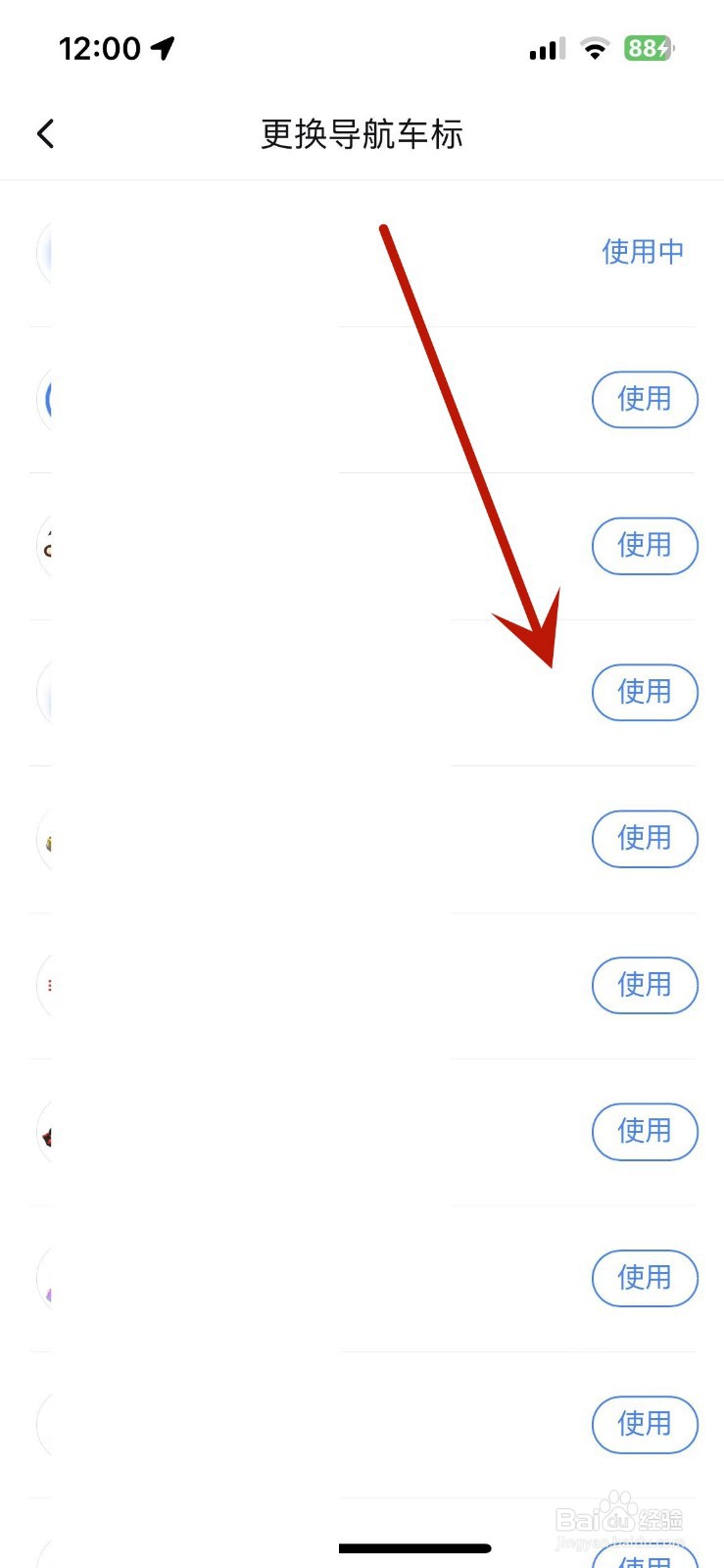The height and width of the screenshot is (1568, 724).
Task: Tap 使用 beside the red-dot car icon
Action: tap(645, 986)
